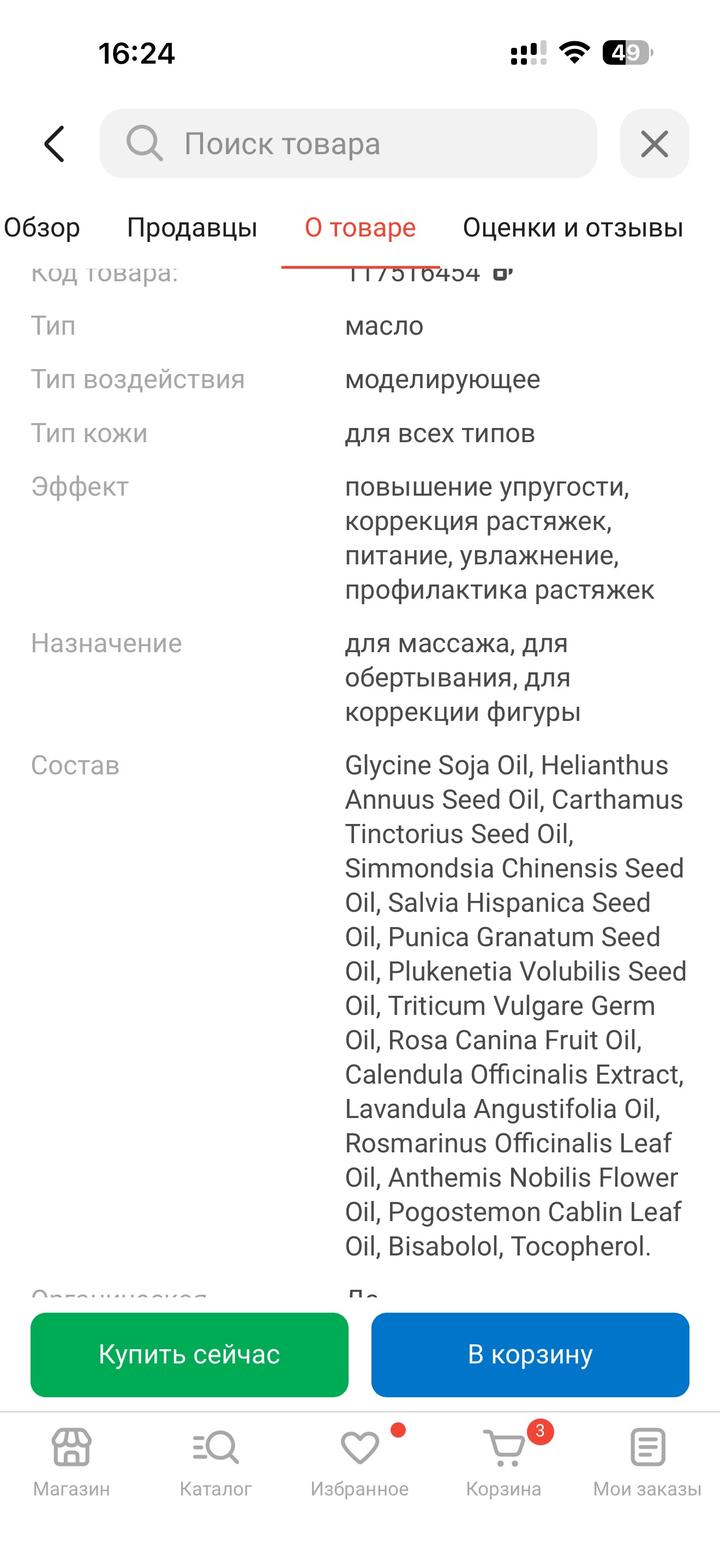
Task: Close the page with the X button
Action: coord(654,144)
